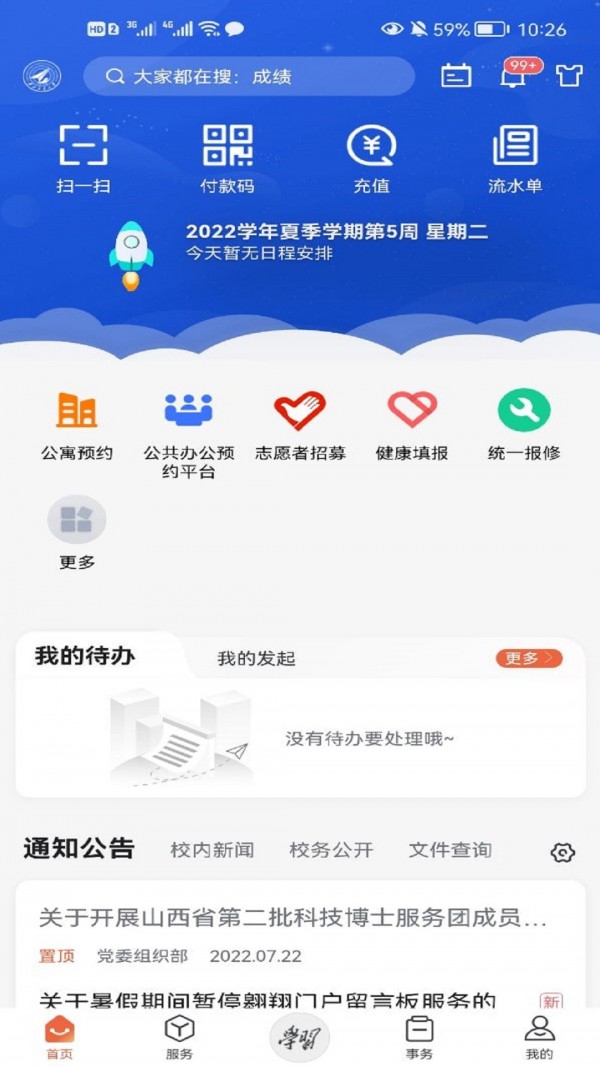600x1067 pixels.
Task: Go to 服务 in bottom navigation
Action: click(179, 1037)
